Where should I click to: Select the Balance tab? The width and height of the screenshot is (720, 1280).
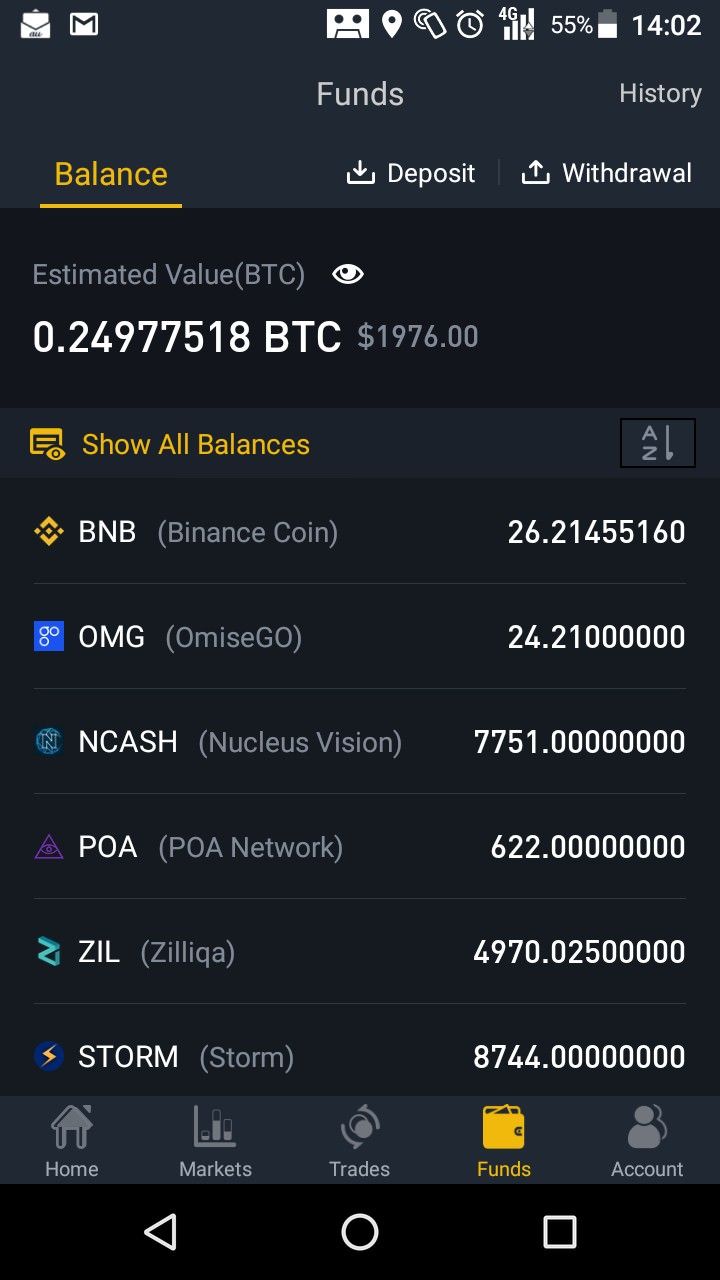(x=111, y=174)
